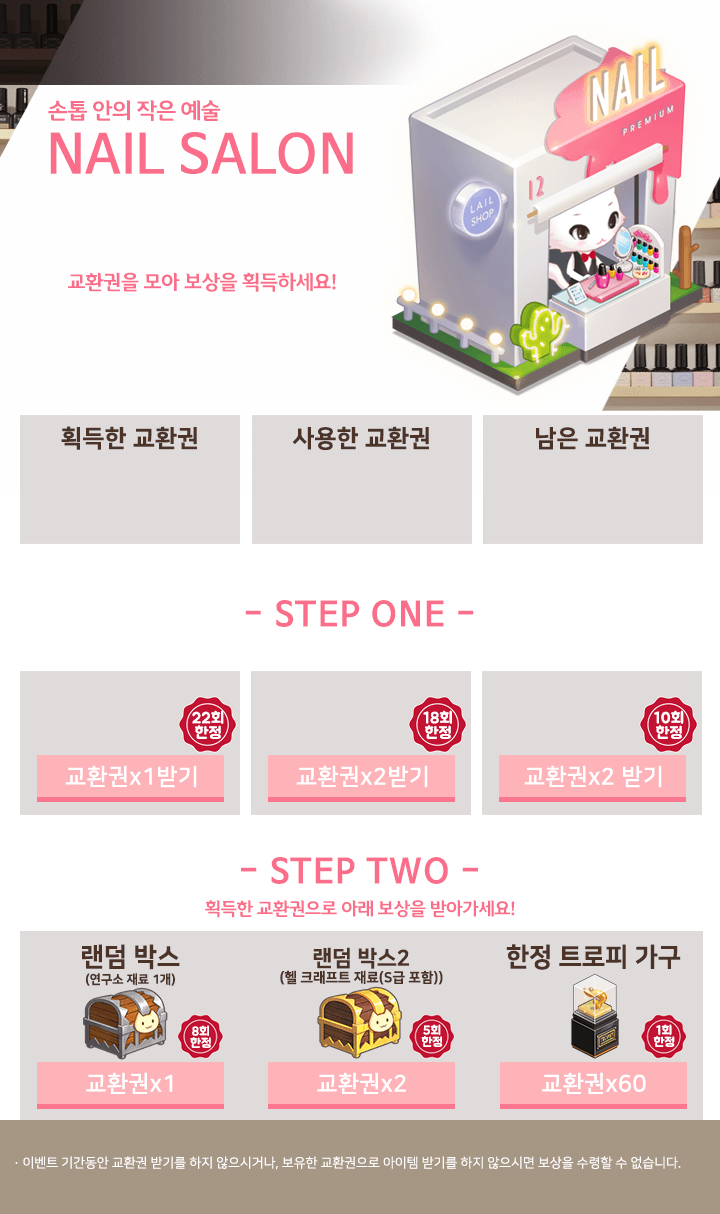
Task: Claim 교환권x2 받기 with the 10회 한정 badge
Action: click(593, 778)
